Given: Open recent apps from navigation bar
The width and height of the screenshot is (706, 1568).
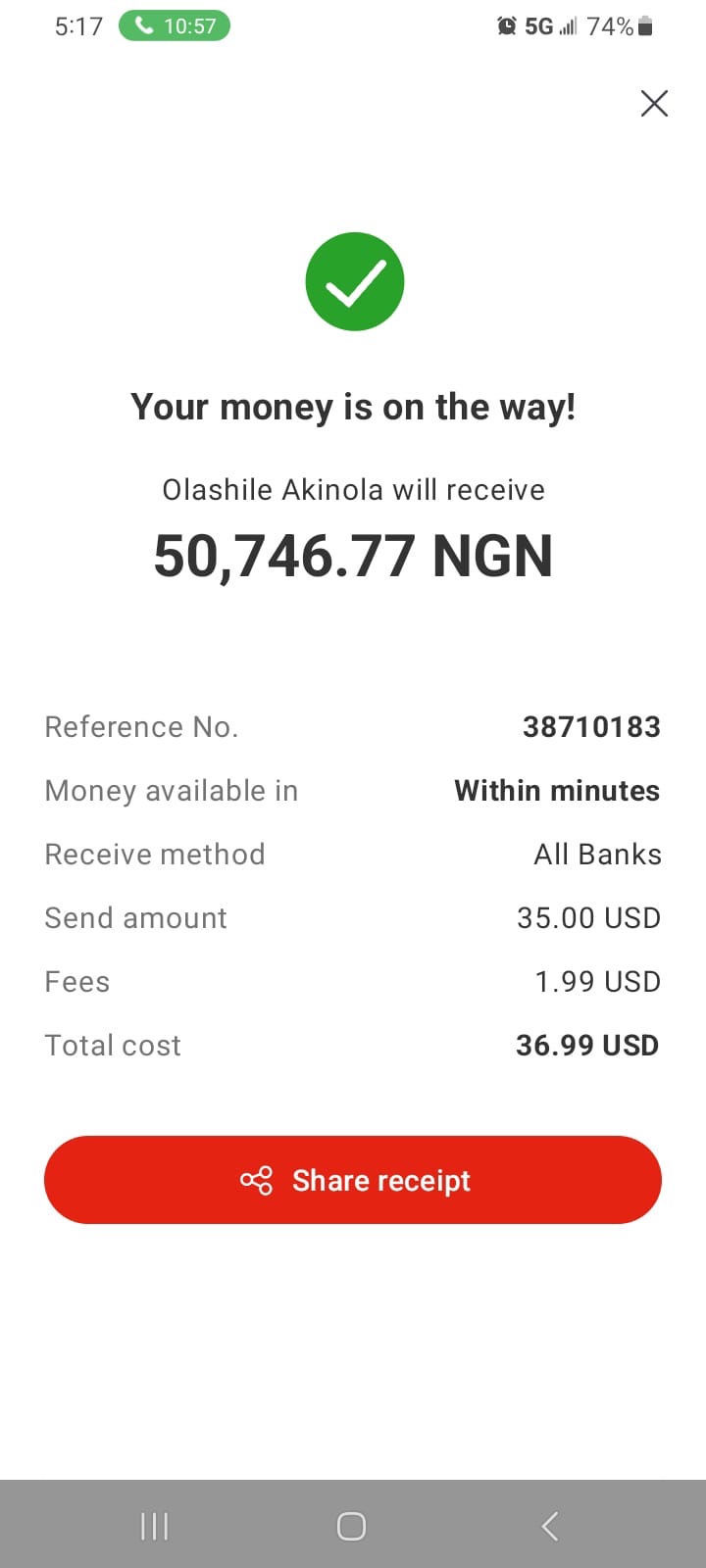Looking at the screenshot, I should (155, 1526).
